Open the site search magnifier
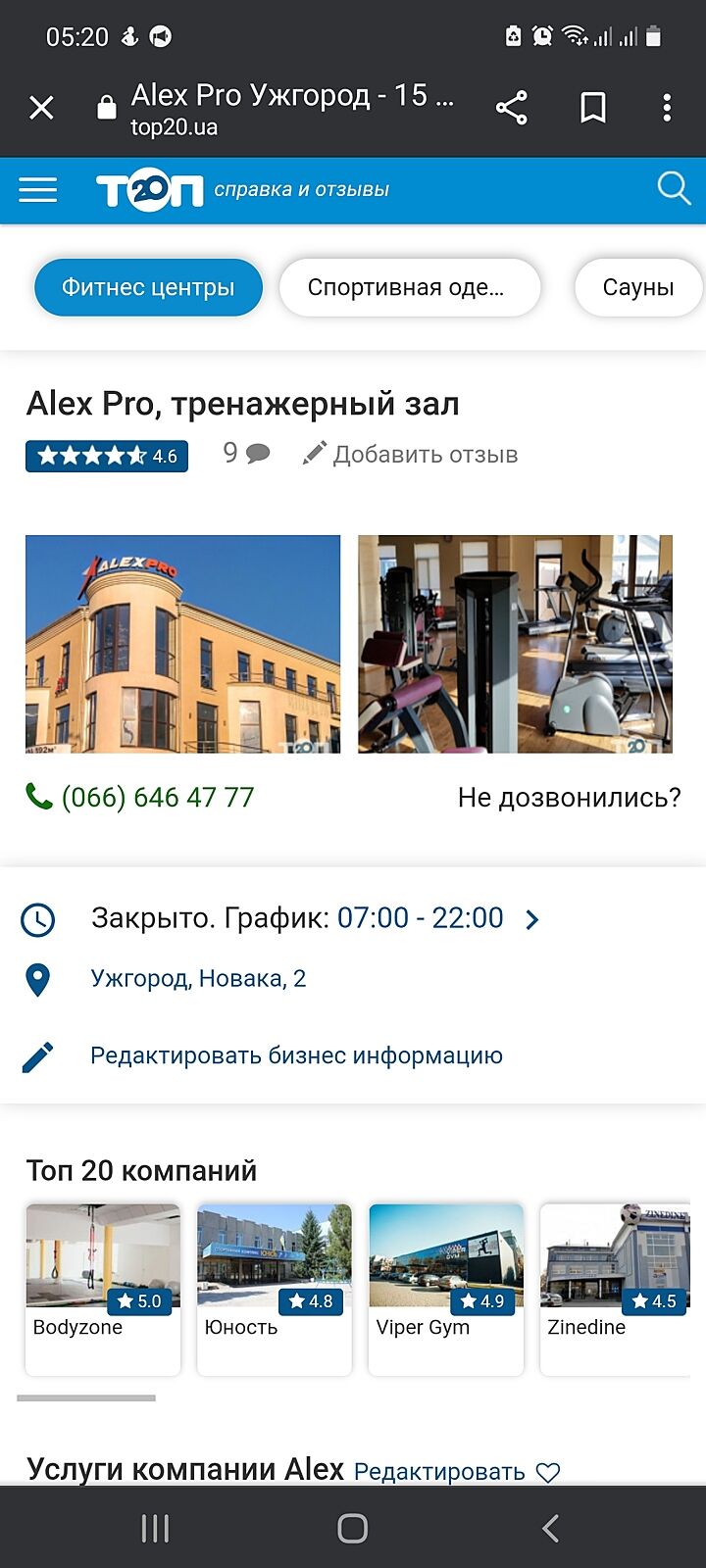This screenshot has height=1568, width=706. (674, 188)
